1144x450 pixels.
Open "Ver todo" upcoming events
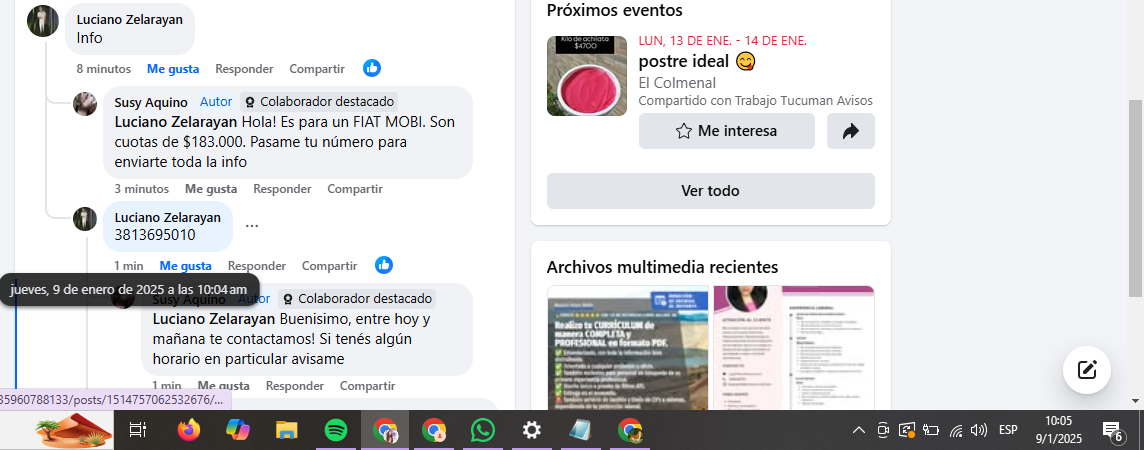click(710, 191)
